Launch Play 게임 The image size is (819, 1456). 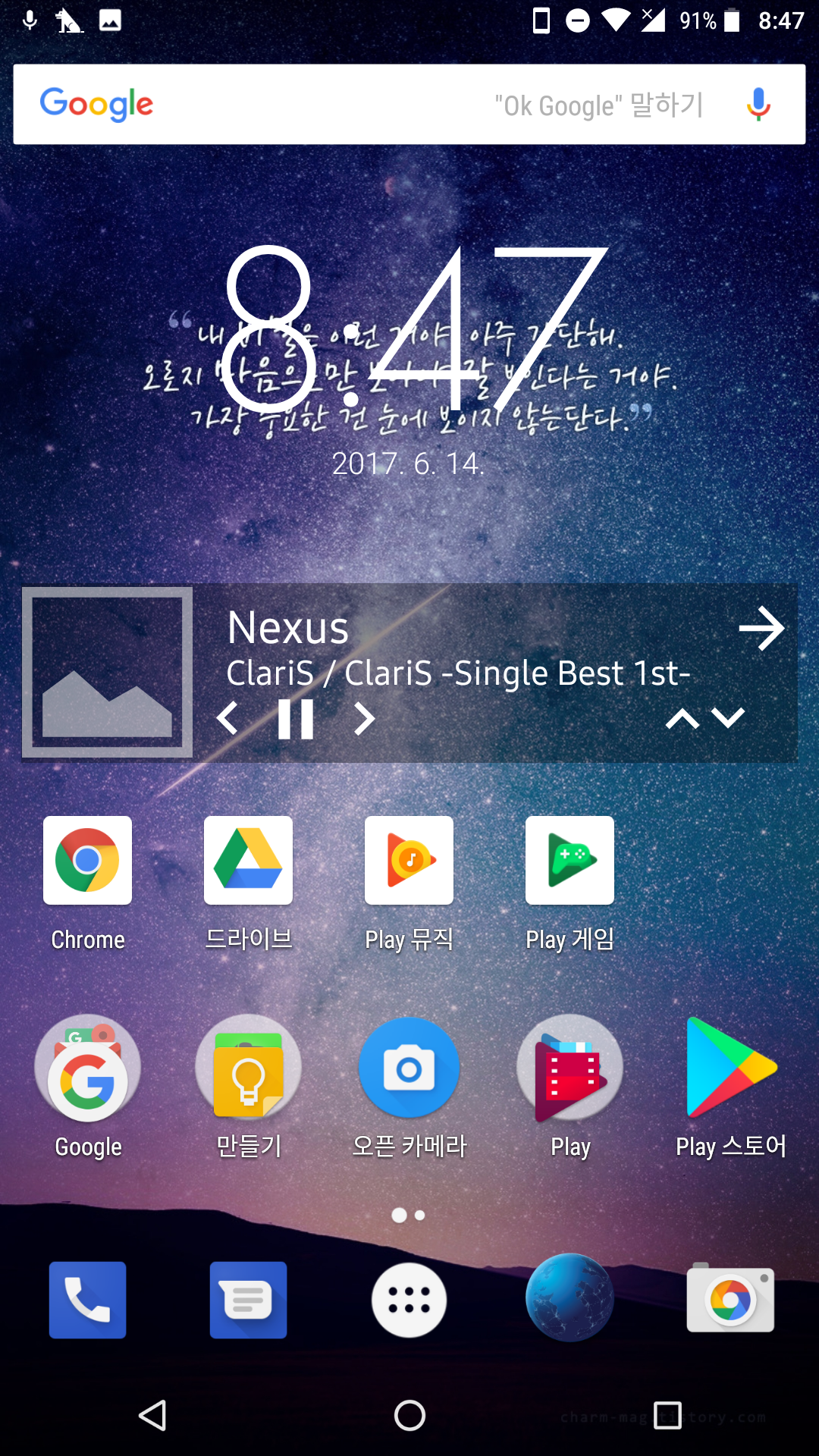click(570, 861)
